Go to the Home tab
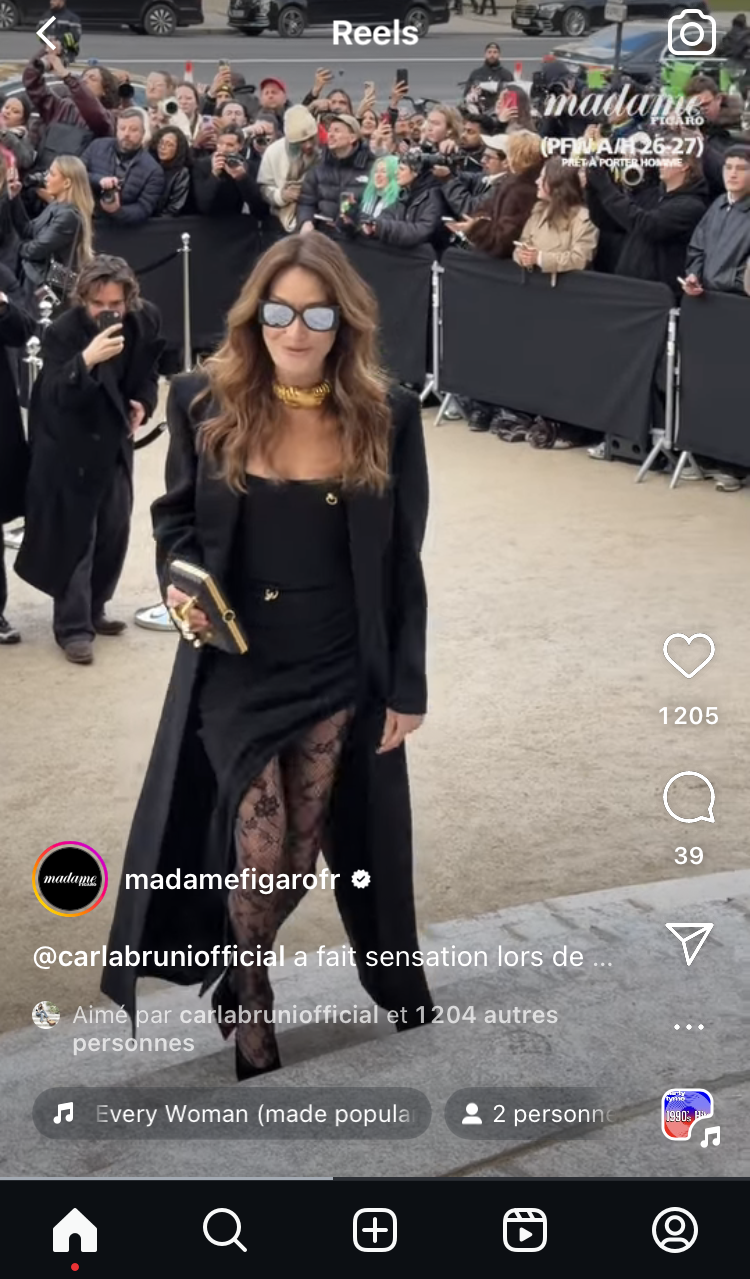The height and width of the screenshot is (1279, 750). click(75, 1230)
